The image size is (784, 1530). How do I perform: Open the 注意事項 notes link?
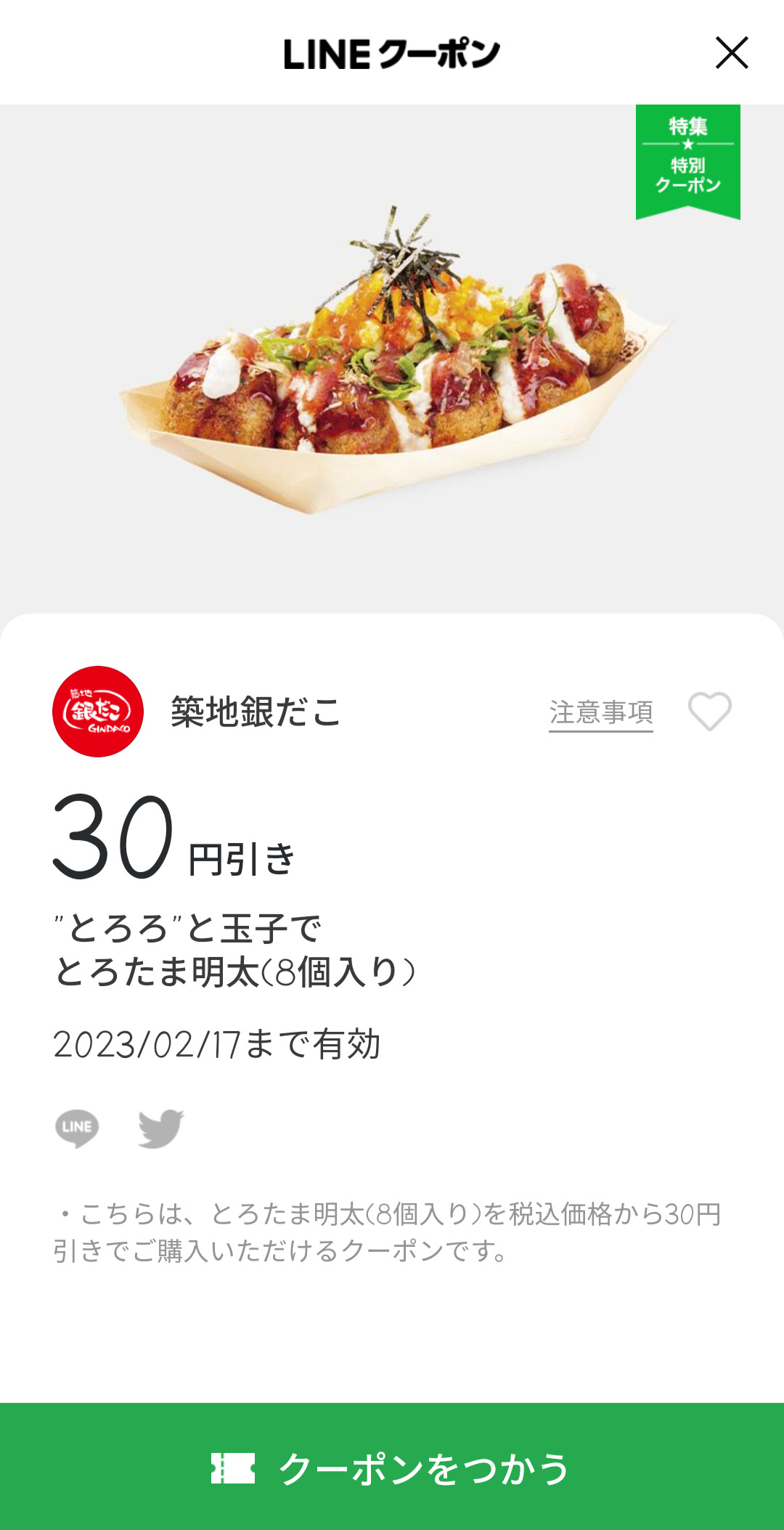click(600, 712)
